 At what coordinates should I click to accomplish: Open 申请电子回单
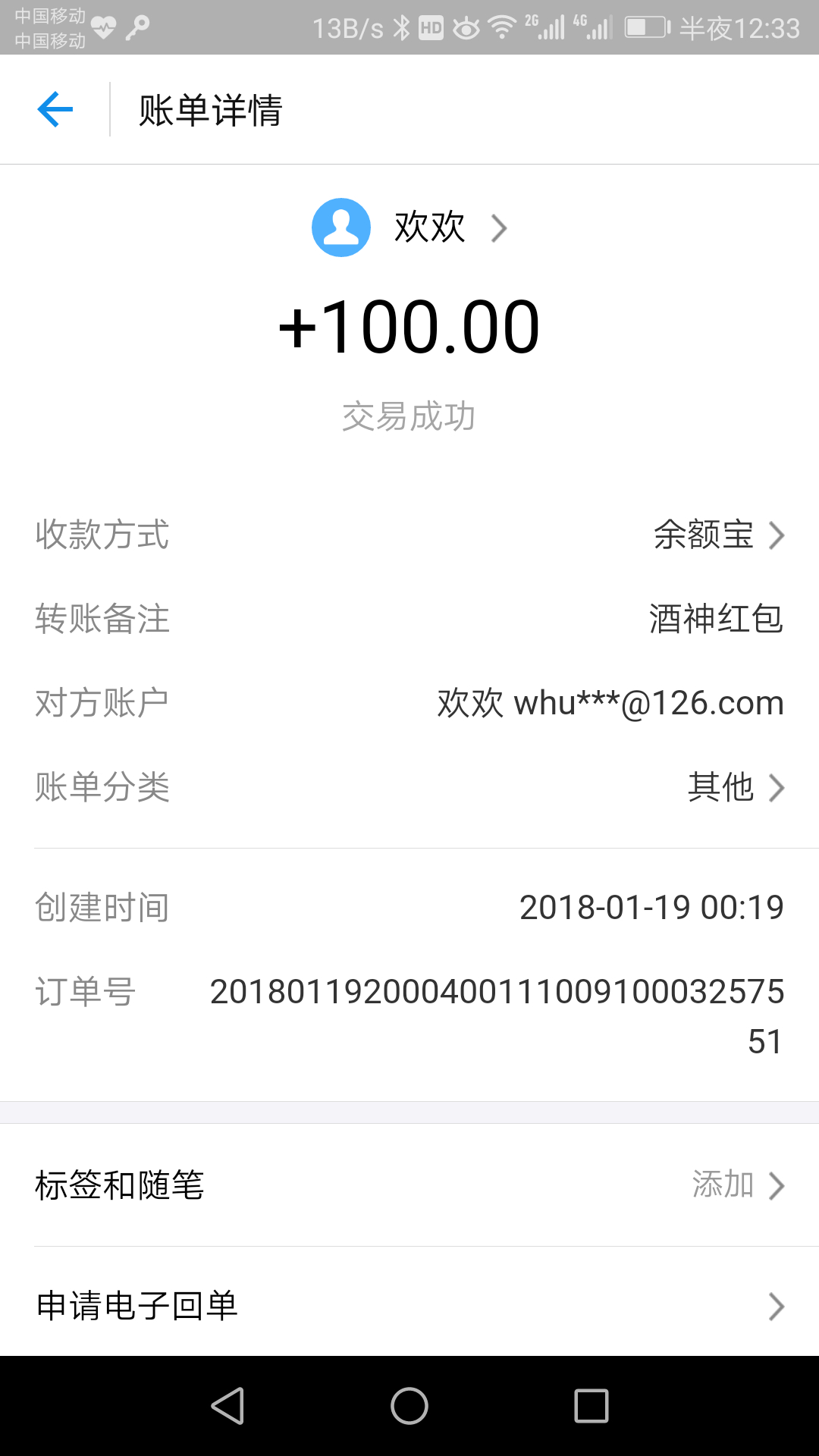pyautogui.click(x=409, y=1306)
